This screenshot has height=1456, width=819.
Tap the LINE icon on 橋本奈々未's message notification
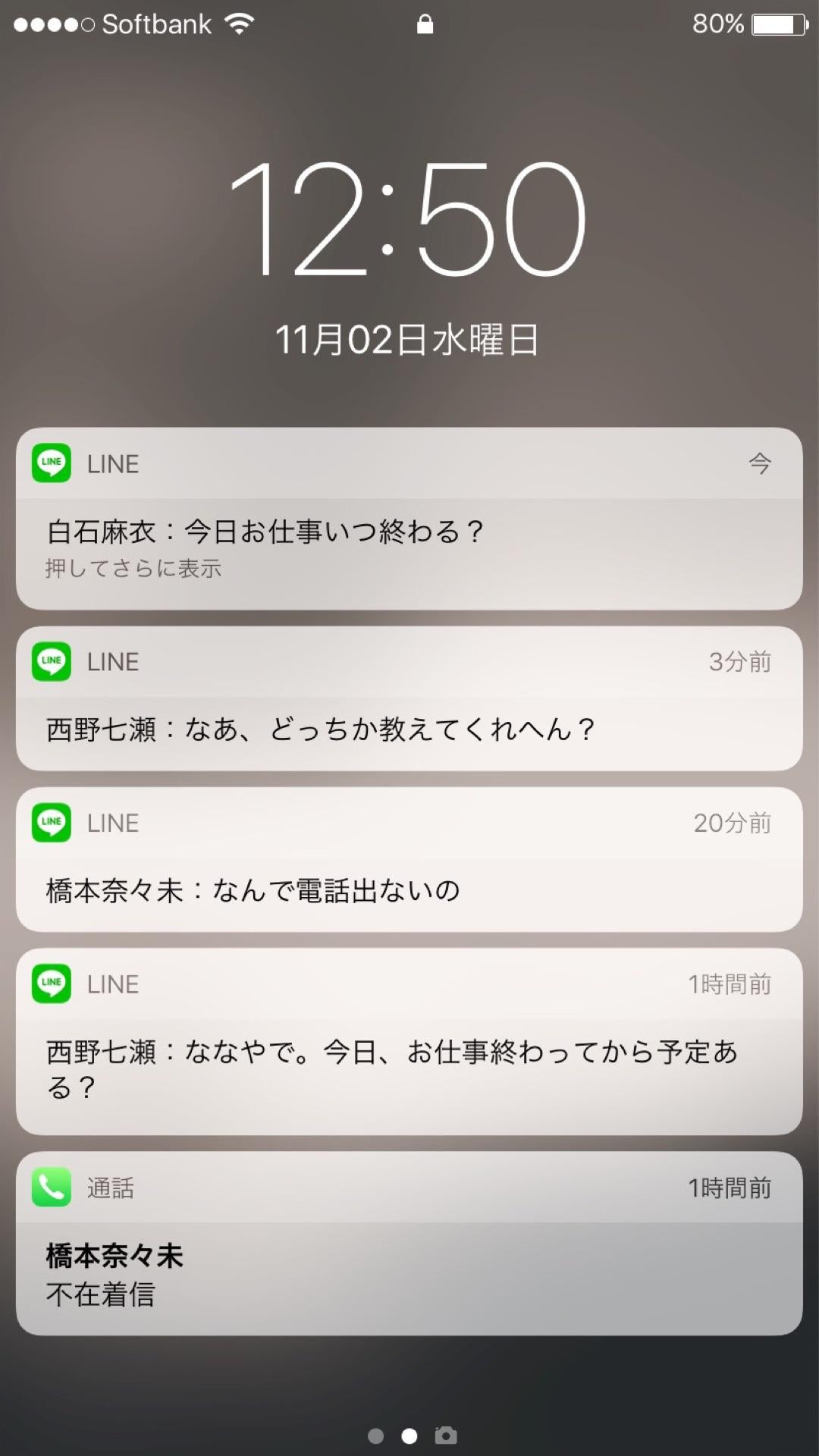52,822
